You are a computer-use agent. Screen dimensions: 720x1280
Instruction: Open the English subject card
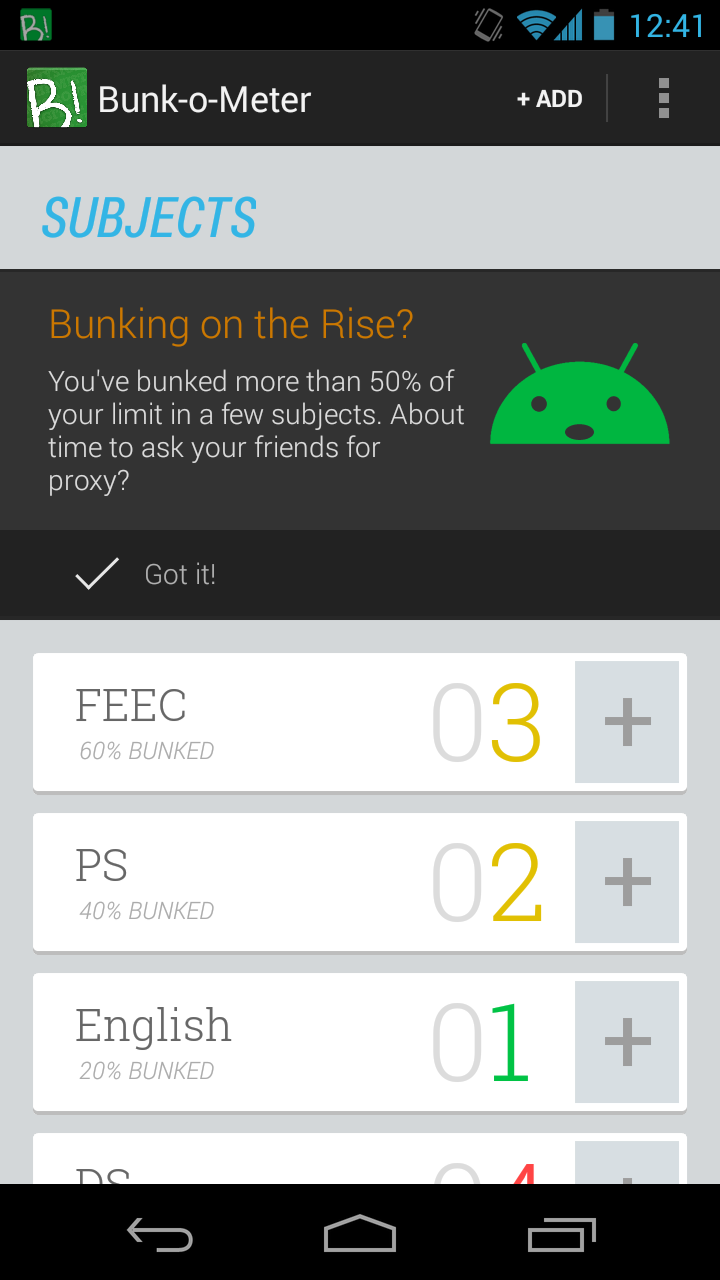304,1042
